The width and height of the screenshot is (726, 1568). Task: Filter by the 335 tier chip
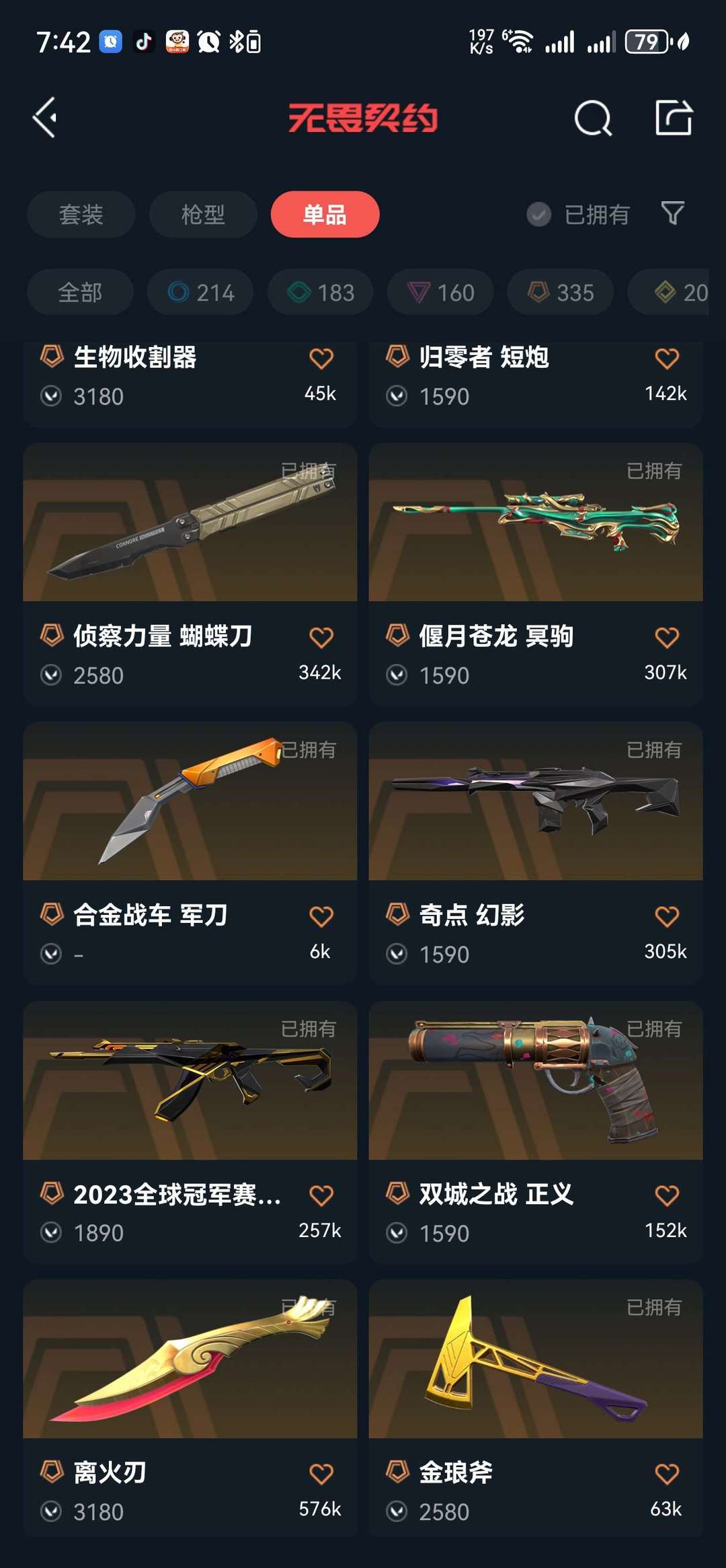561,293
